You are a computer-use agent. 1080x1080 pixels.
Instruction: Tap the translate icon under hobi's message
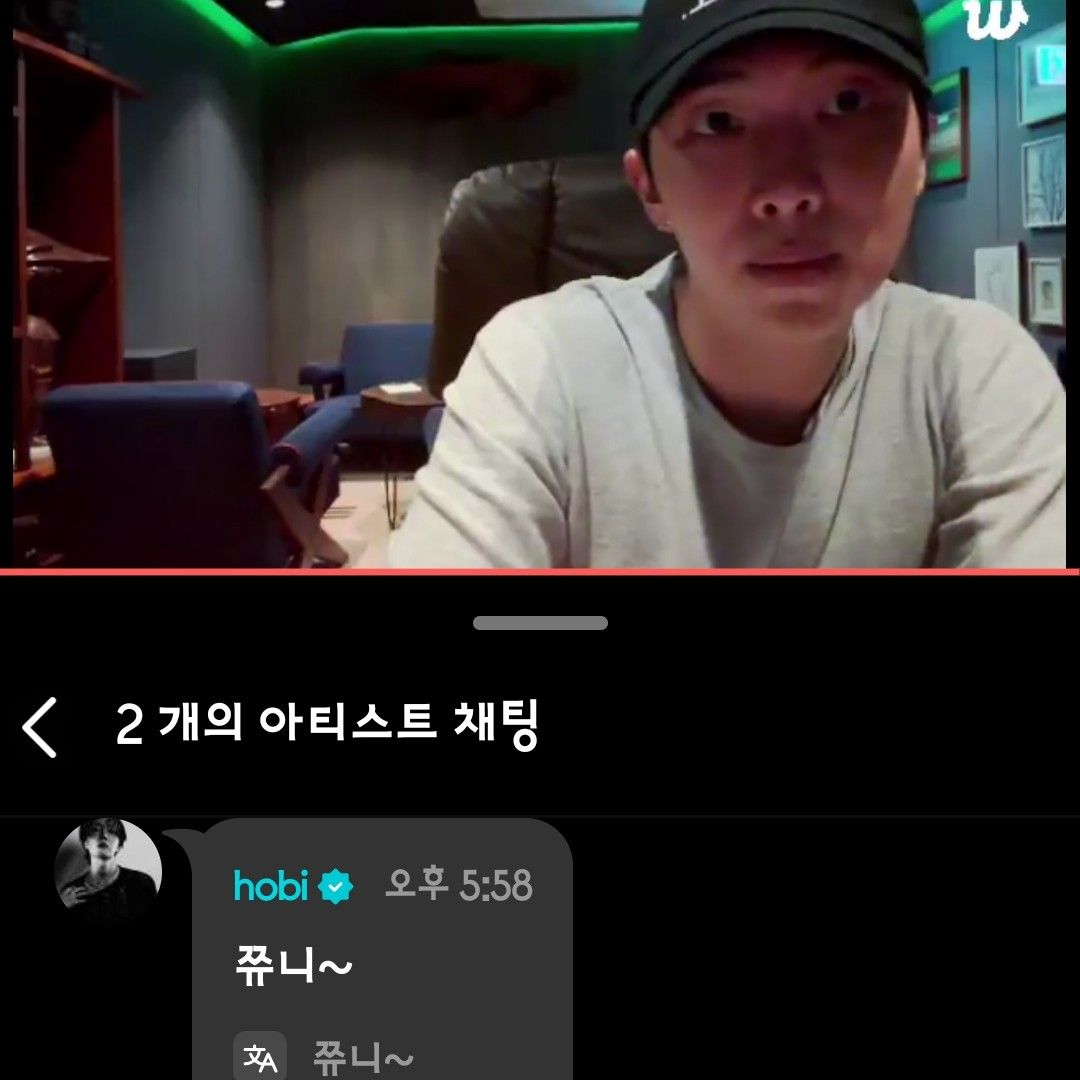coord(260,1056)
